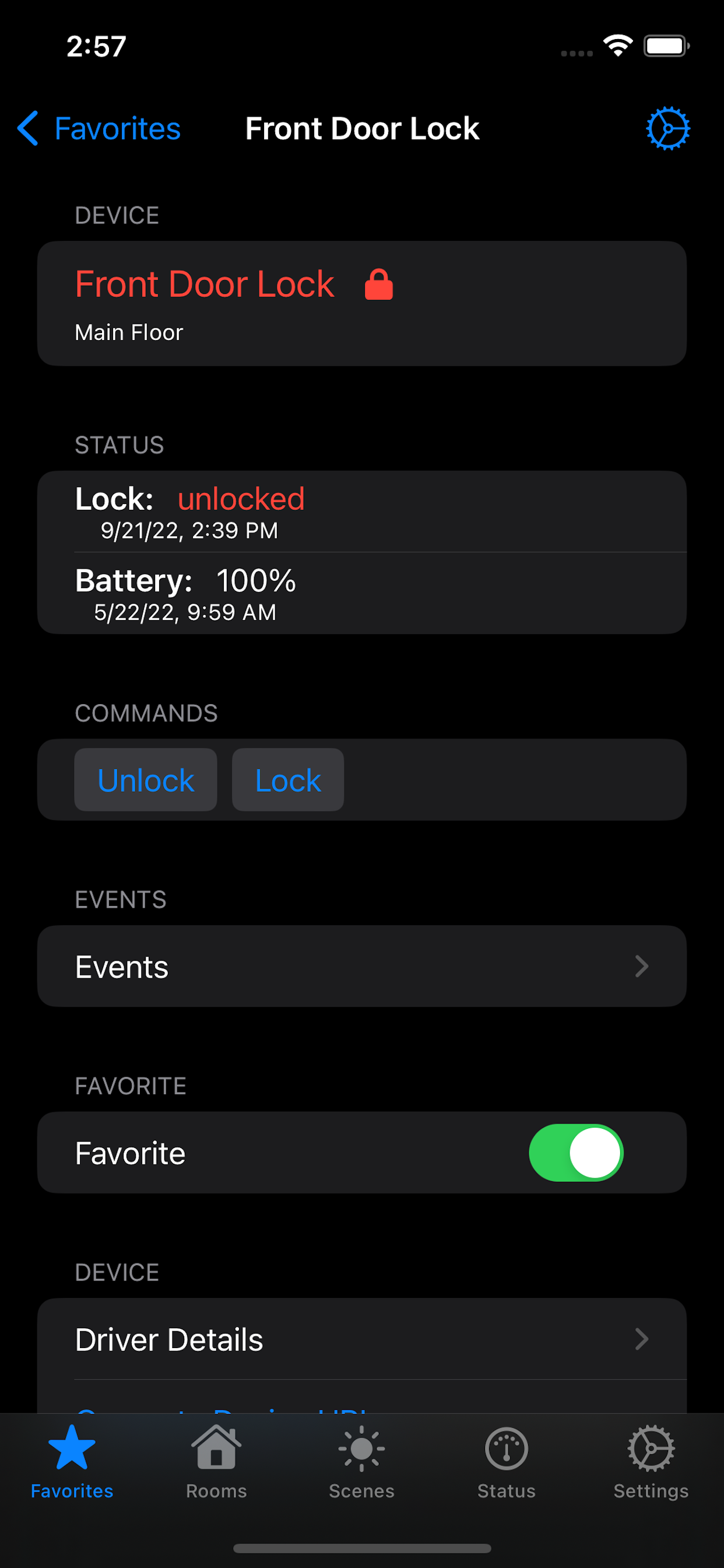Image resolution: width=724 pixels, height=1568 pixels.
Task: Tap the Lock command button
Action: point(288,780)
